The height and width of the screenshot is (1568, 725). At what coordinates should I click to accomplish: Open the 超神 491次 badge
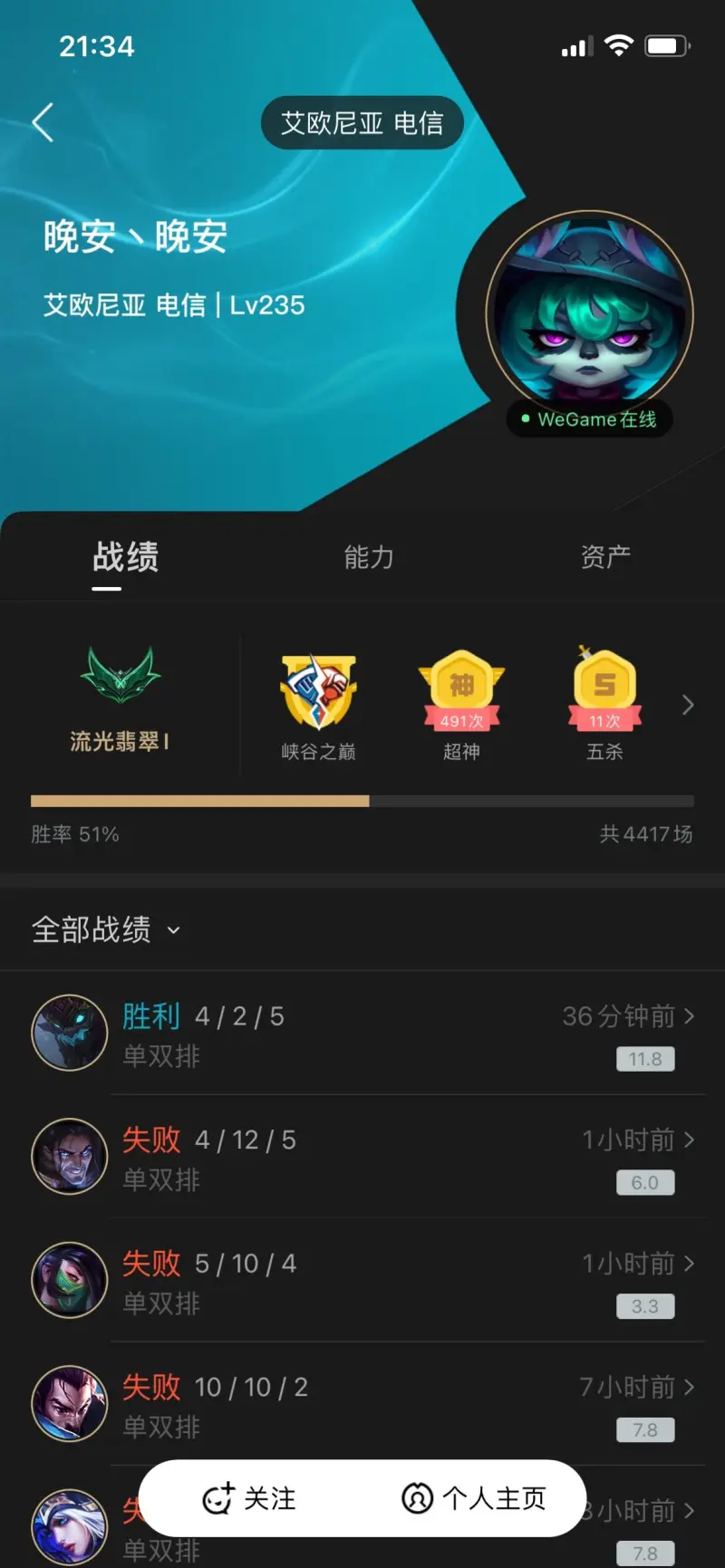pyautogui.click(x=461, y=704)
